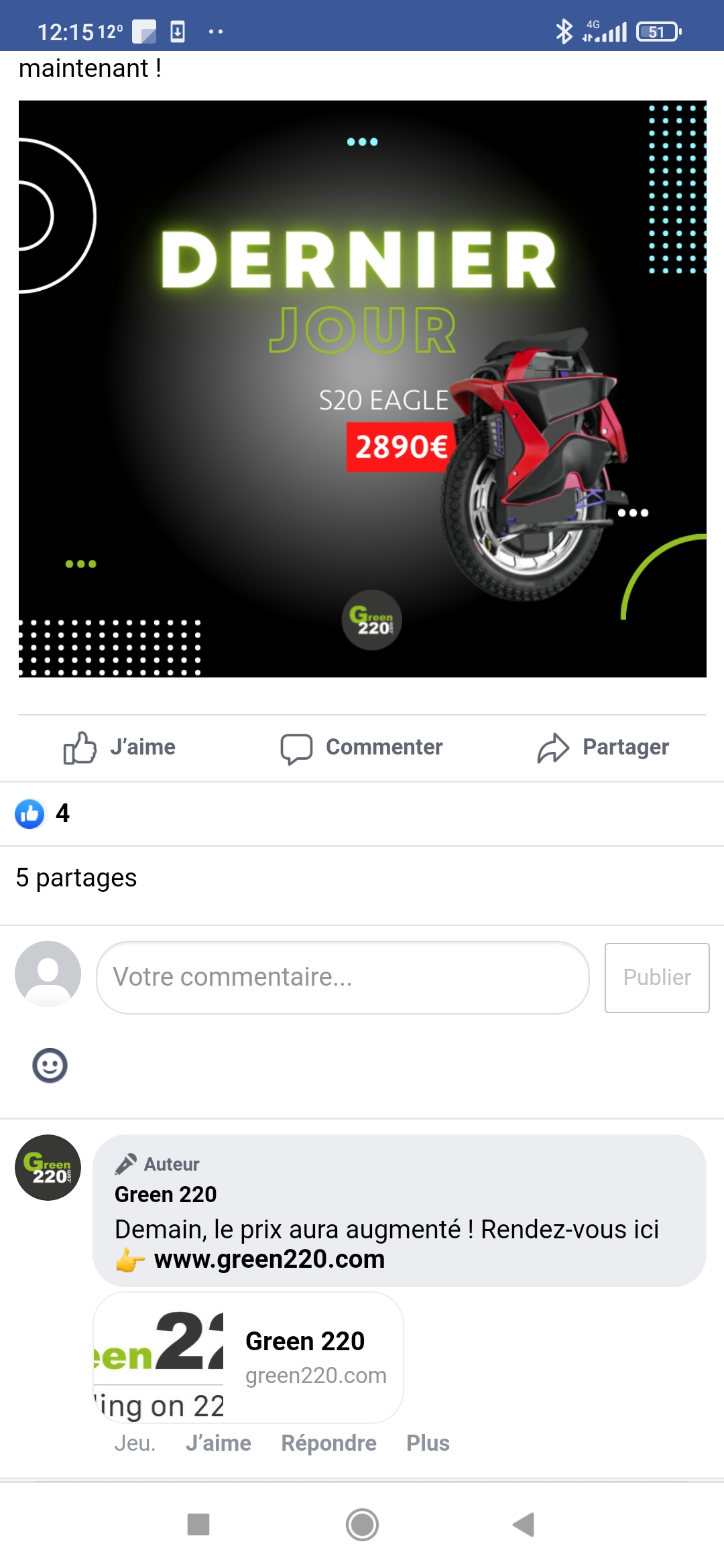Open Green 220 profile from commenter avatar
Screen dimensions: 724x1568
click(x=48, y=1167)
